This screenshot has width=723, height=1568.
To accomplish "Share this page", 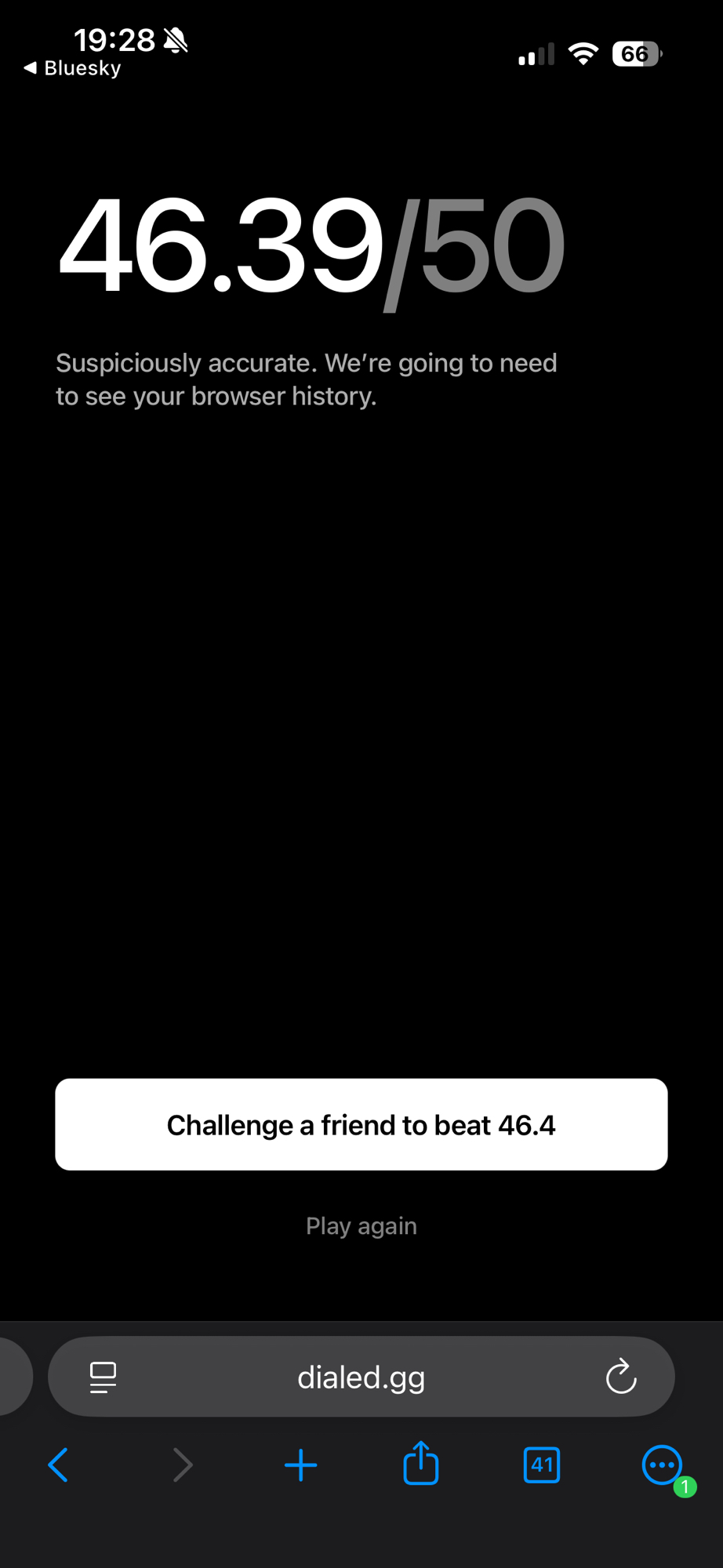I will tap(421, 1464).
